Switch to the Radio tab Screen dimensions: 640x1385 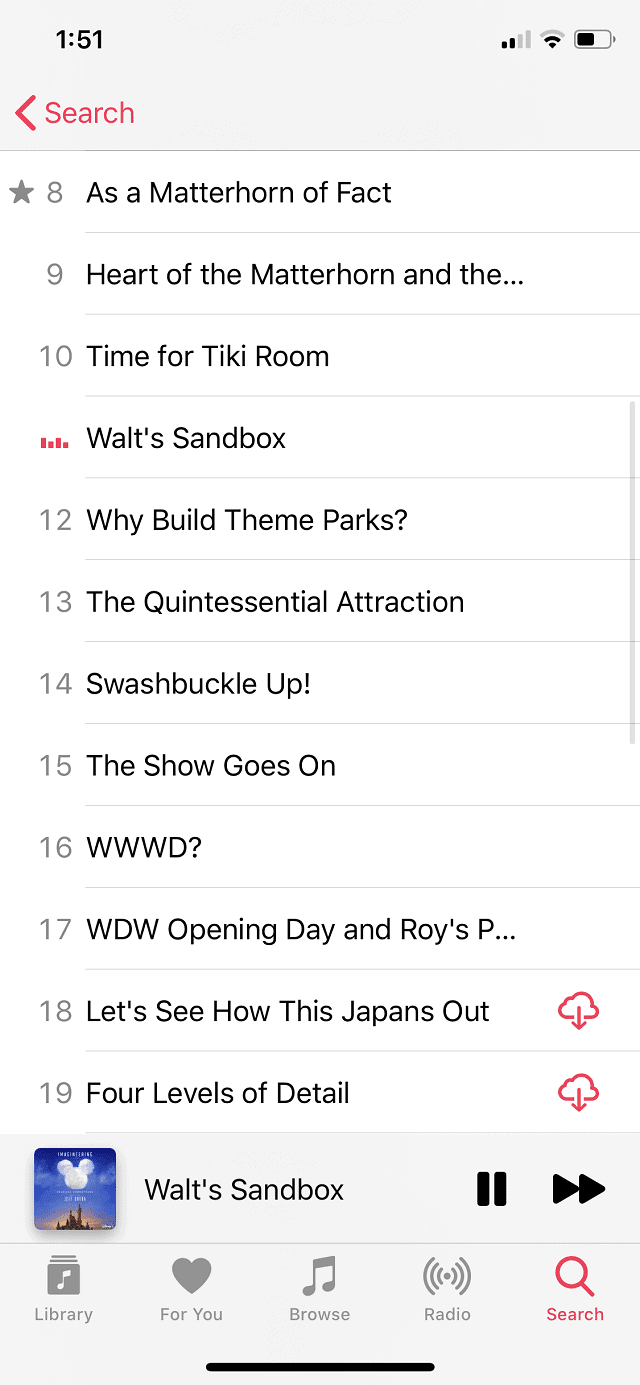coord(447,1290)
